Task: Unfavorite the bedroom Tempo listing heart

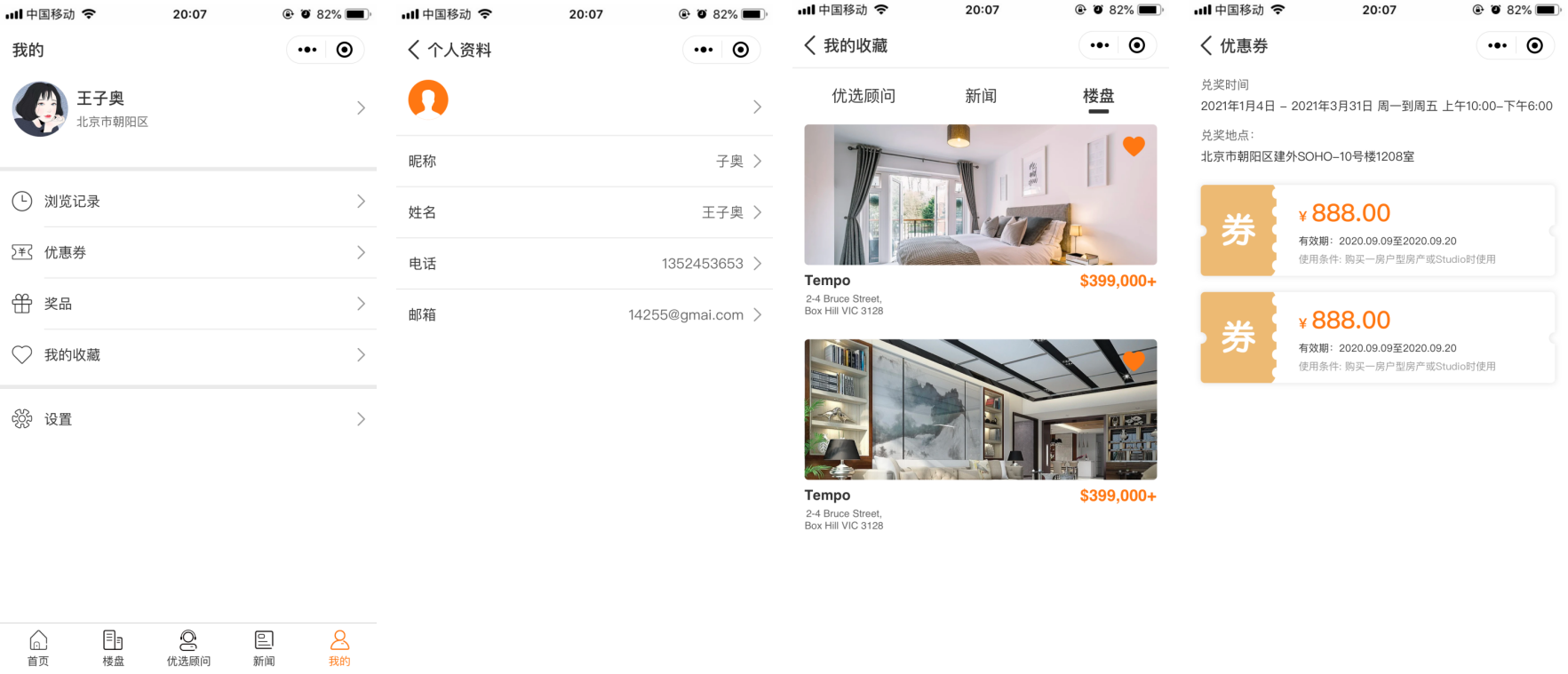Action: (1134, 147)
